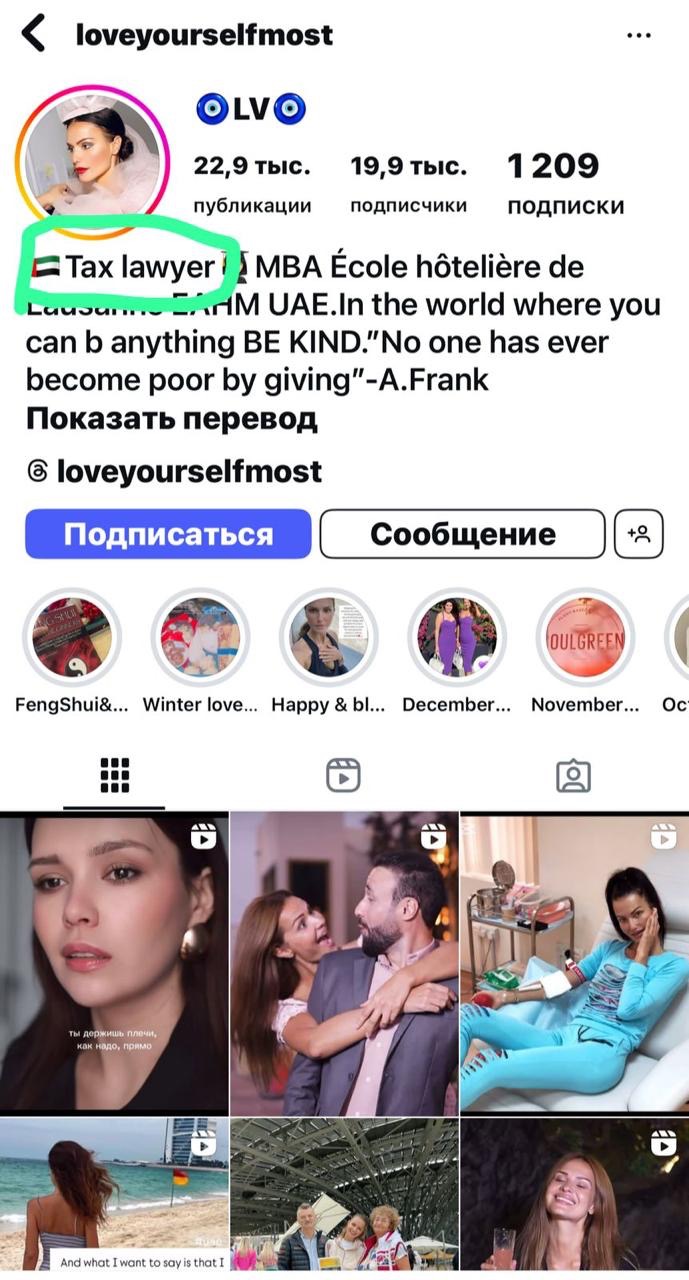Open the подписчики followers list
This screenshot has width=689, height=1280.
point(408,183)
